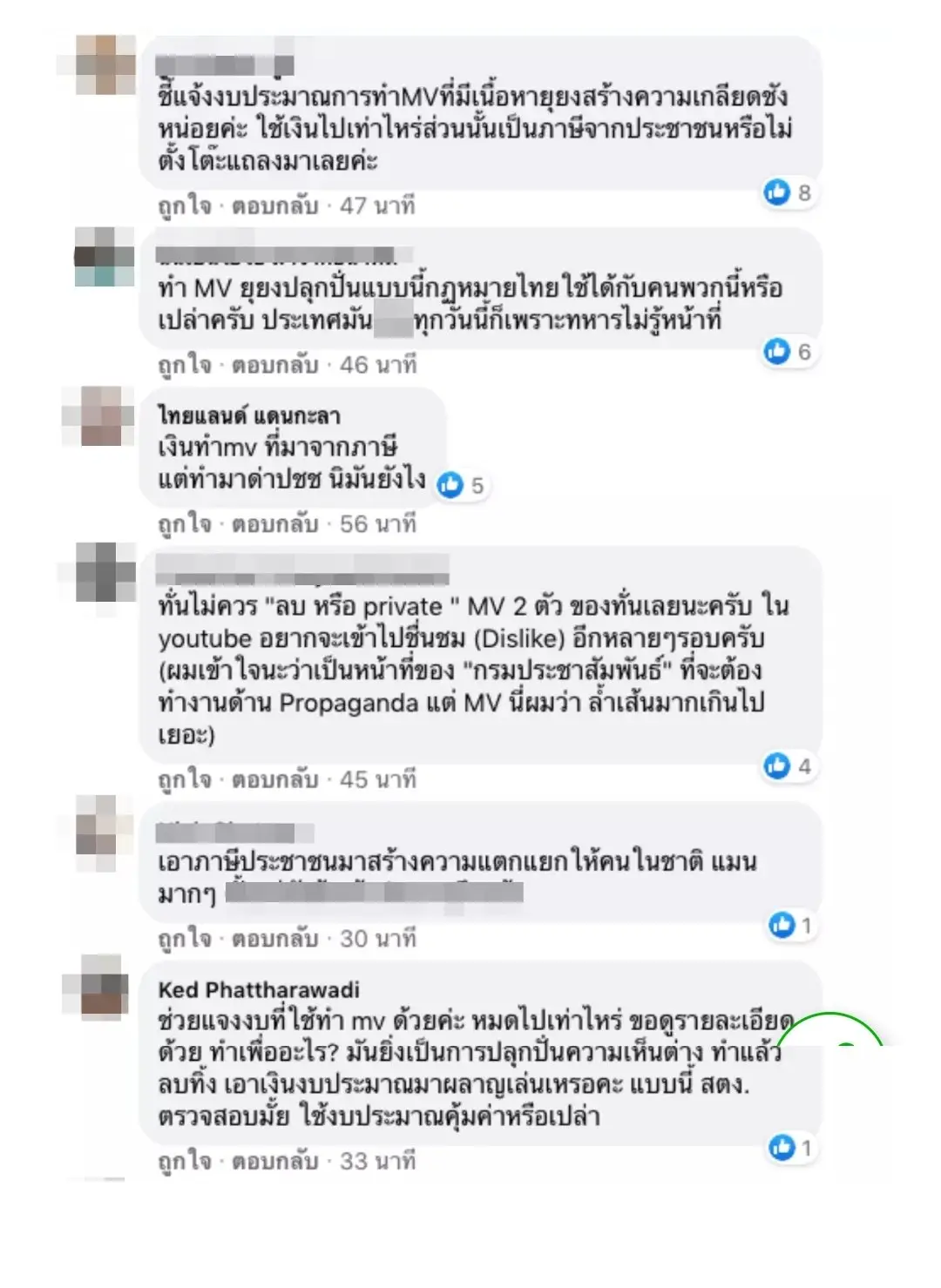The width and height of the screenshot is (941, 1288).
Task: Like the comment posted 46 นาที ago
Action: 184,365
